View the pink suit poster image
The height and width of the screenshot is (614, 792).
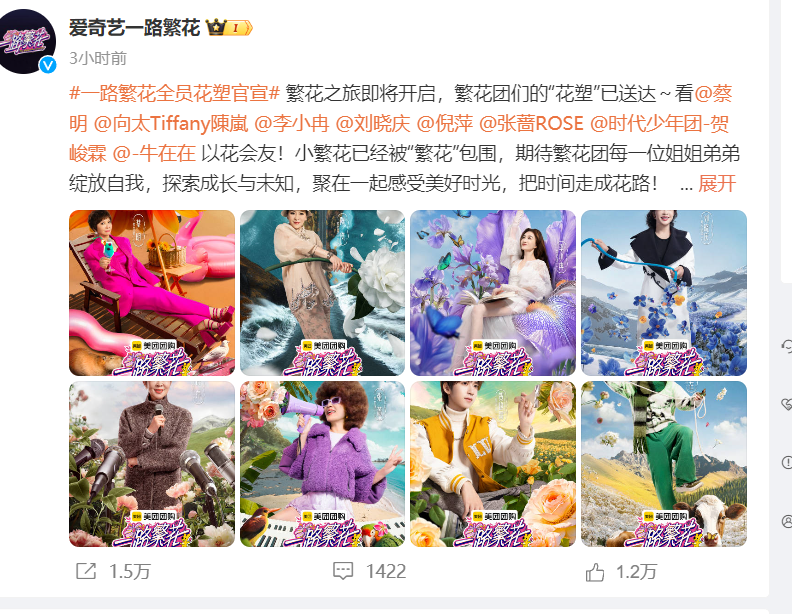tap(152, 293)
